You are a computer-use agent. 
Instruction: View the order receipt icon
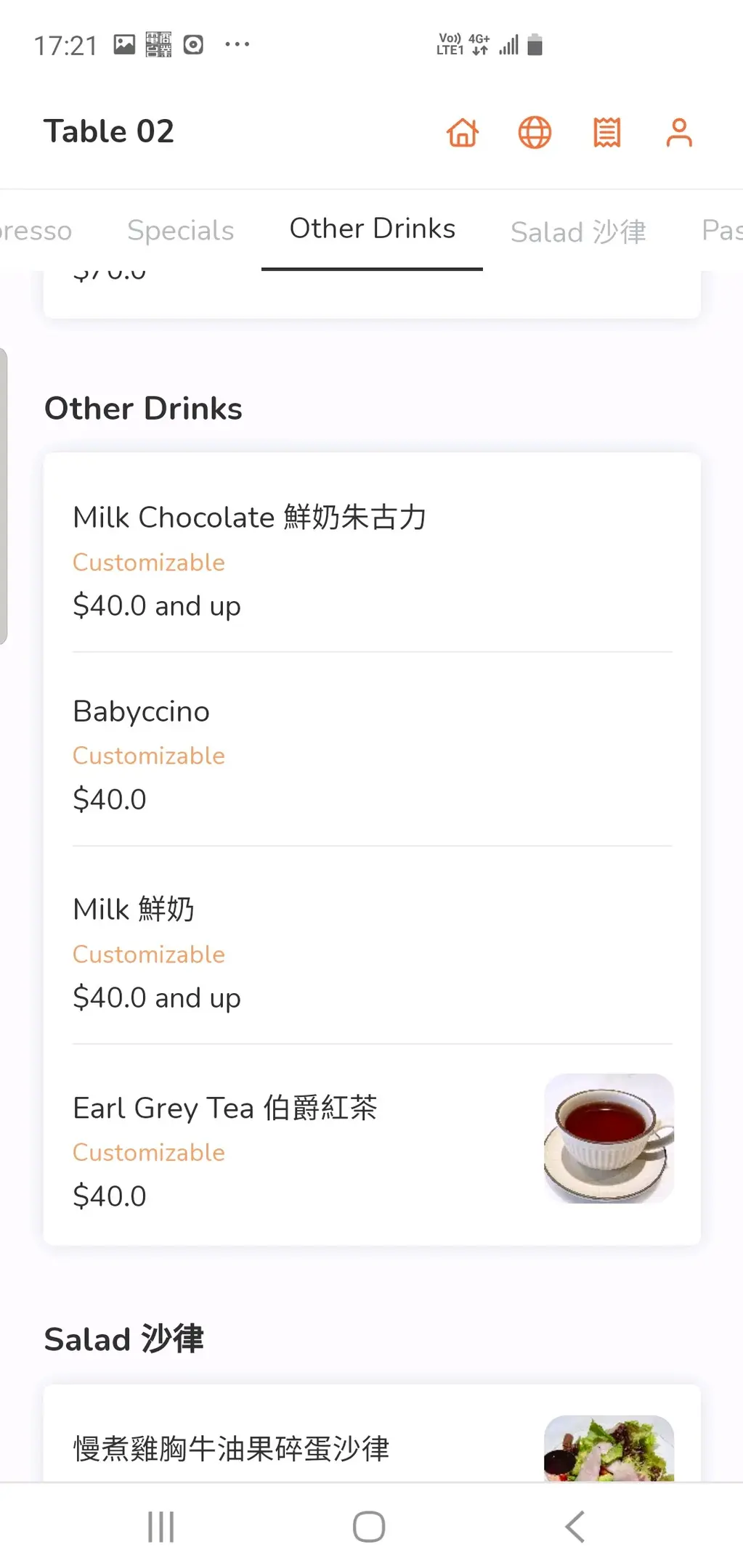coord(606,133)
